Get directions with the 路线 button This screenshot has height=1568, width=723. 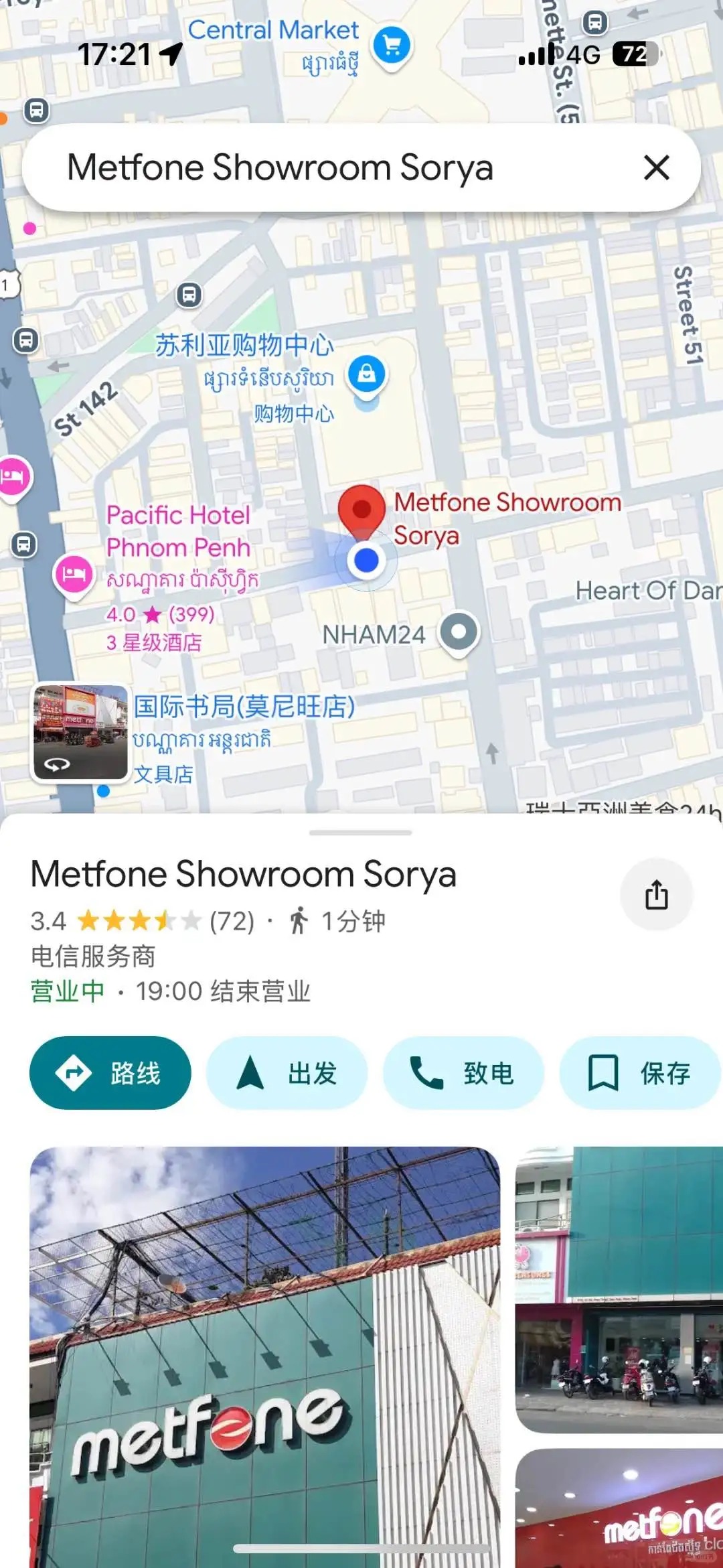tap(110, 1073)
